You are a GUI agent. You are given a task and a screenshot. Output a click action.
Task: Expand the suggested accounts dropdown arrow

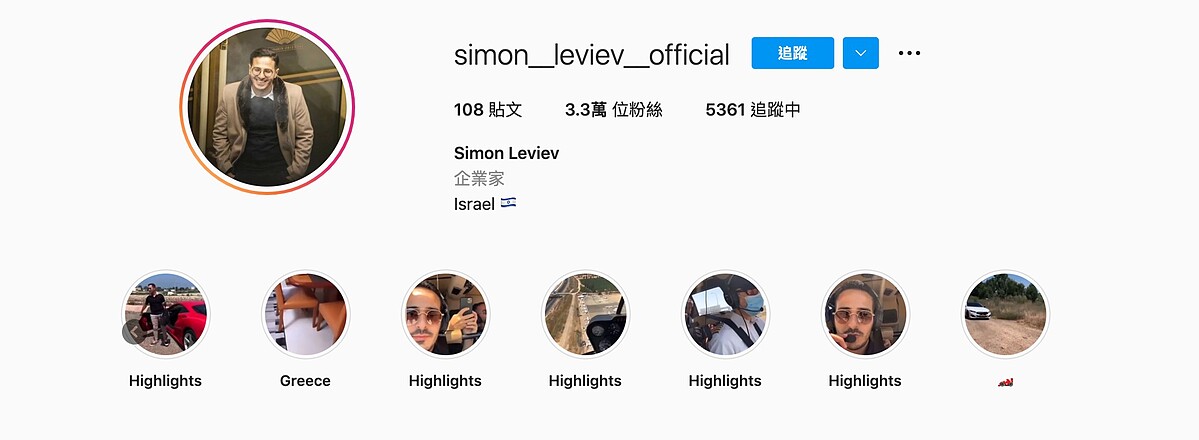click(x=860, y=53)
